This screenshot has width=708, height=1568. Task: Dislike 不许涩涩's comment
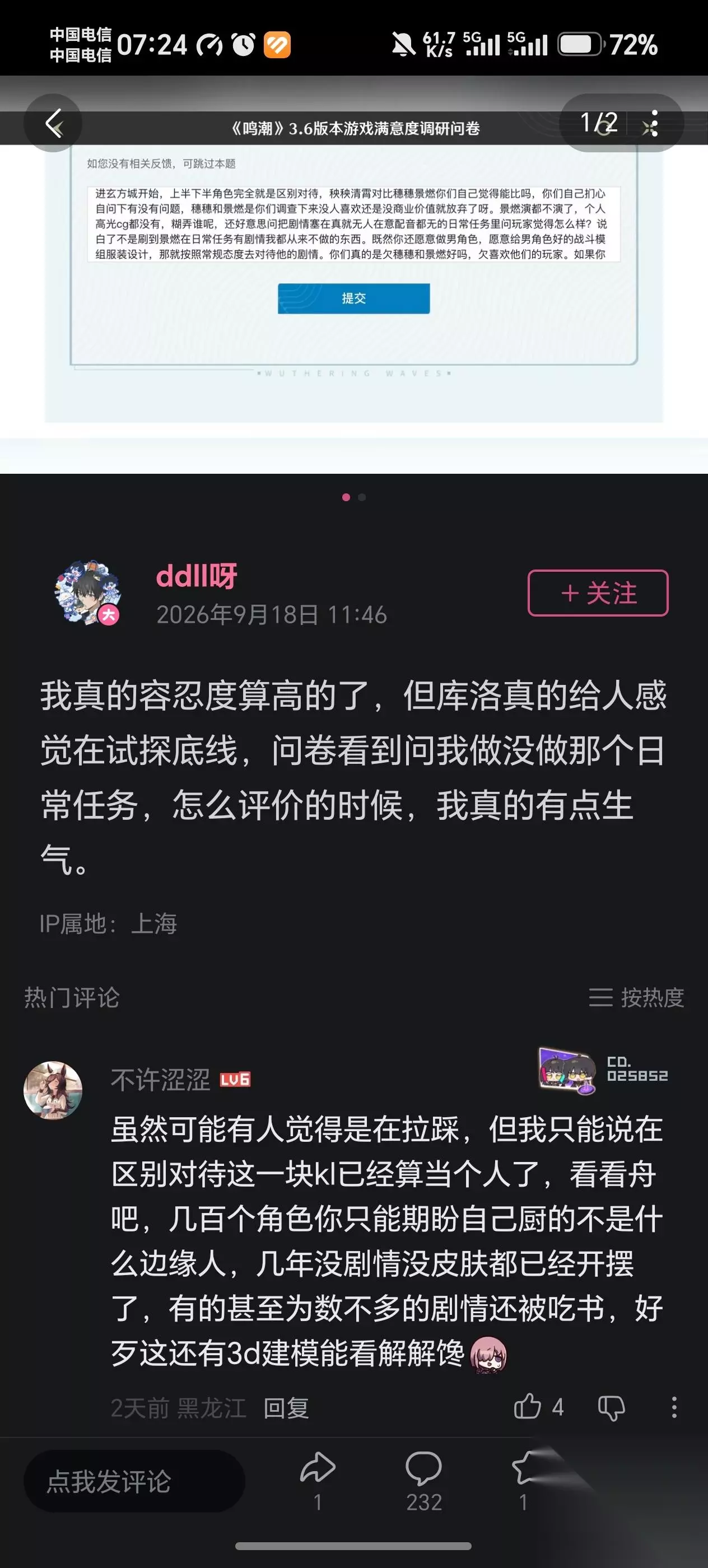pyautogui.click(x=611, y=1408)
